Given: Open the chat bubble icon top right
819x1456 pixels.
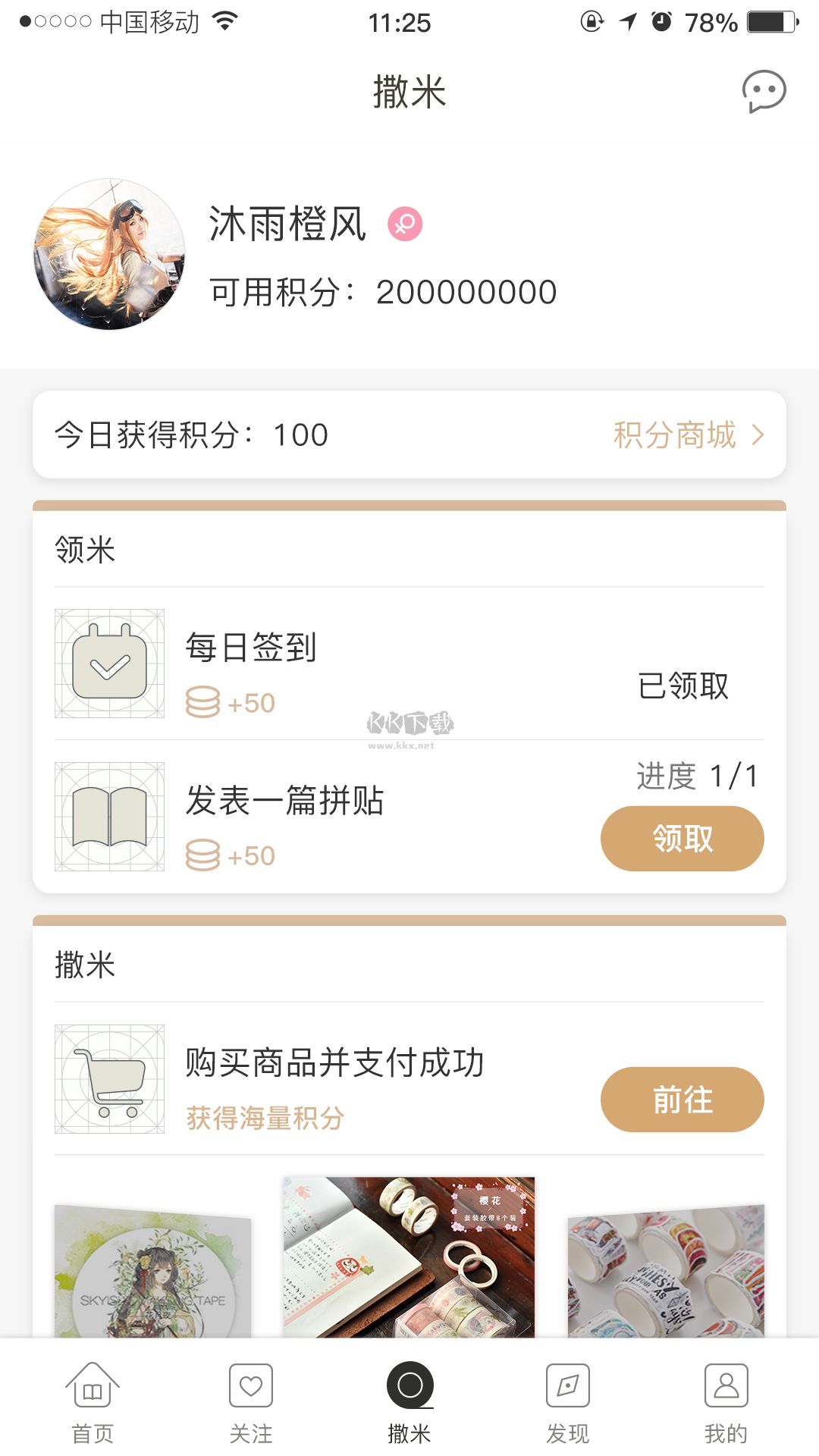Looking at the screenshot, I should tap(764, 92).
